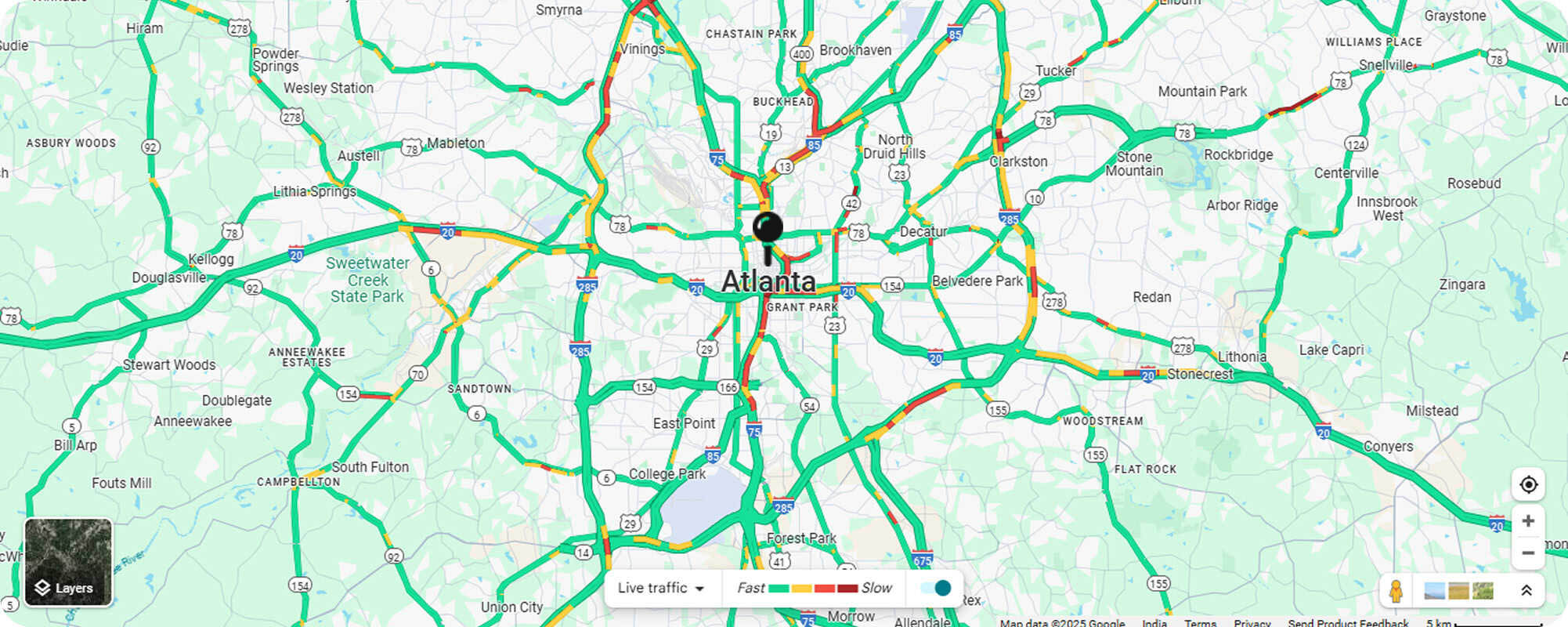Zoom out with the minus button

[1528, 553]
